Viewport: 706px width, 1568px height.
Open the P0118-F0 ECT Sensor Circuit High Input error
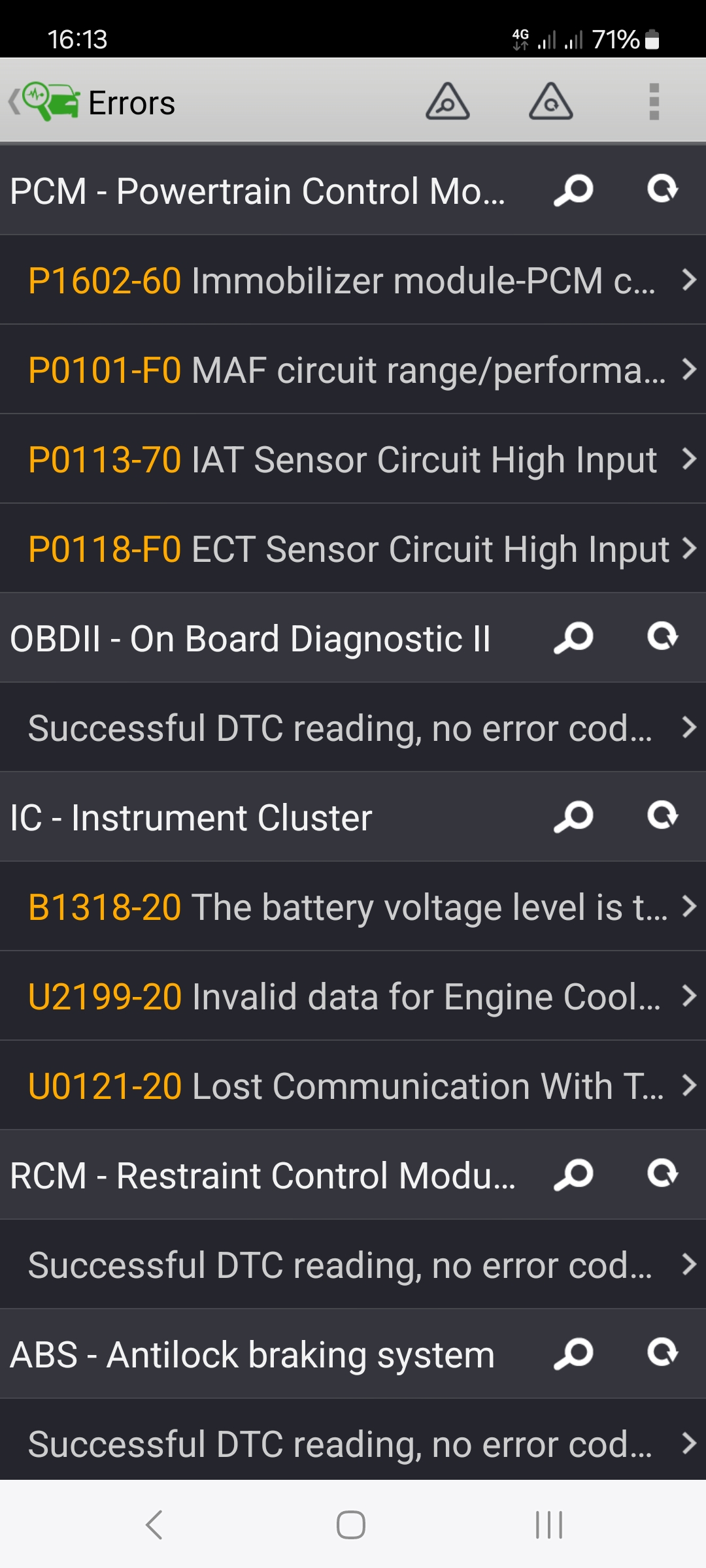tap(353, 549)
